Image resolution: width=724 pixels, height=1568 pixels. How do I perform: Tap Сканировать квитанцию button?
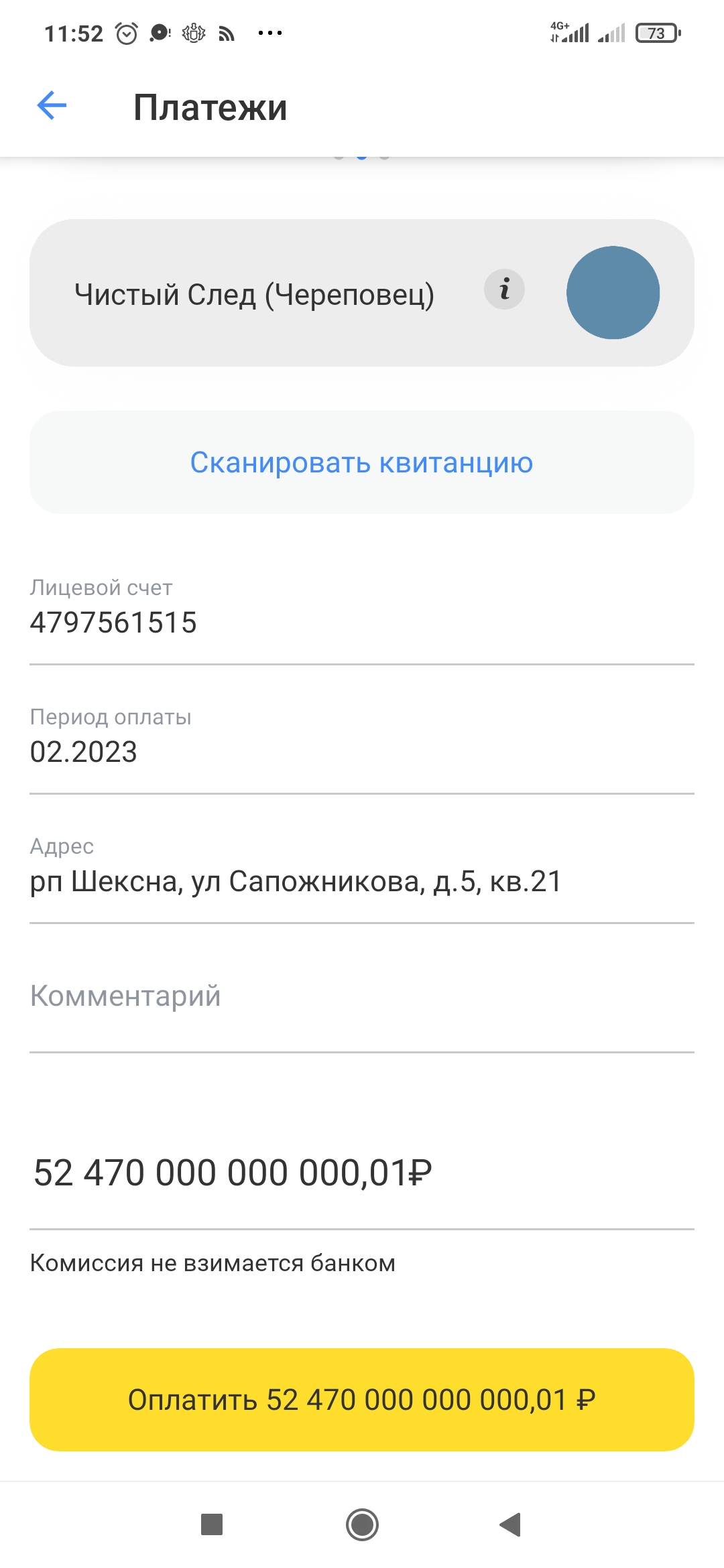(361, 462)
